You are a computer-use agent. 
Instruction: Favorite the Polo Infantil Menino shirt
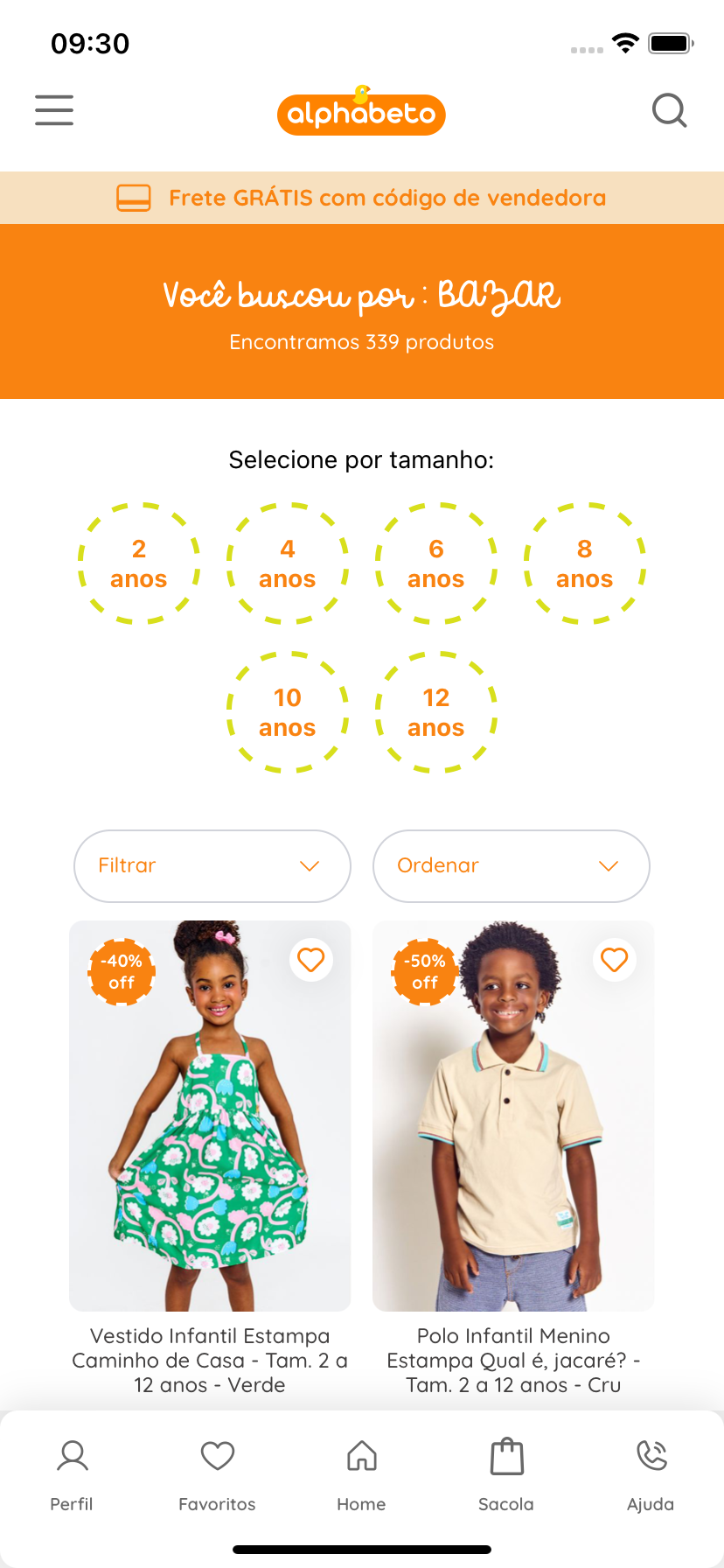tap(614, 960)
